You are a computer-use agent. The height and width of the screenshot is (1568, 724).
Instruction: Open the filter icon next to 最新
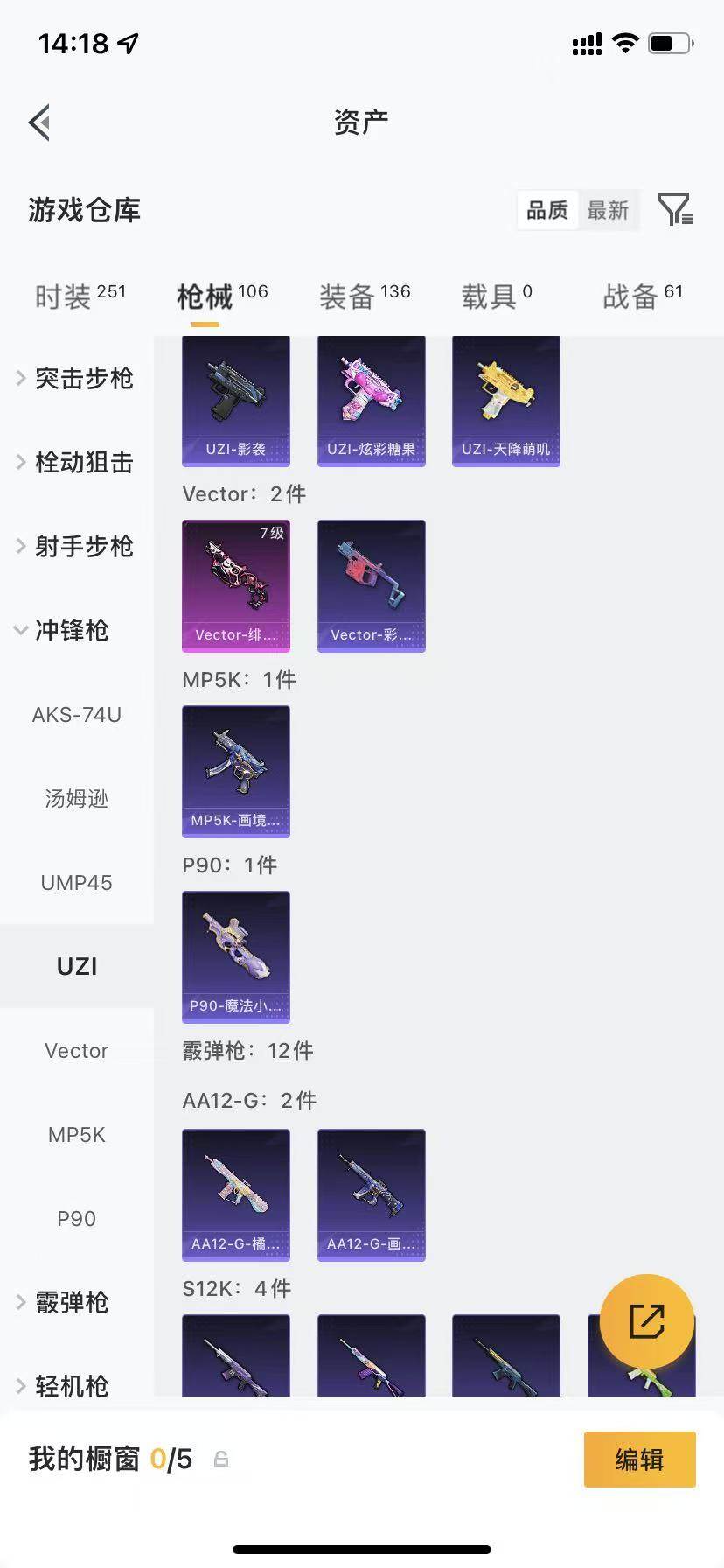pyautogui.click(x=675, y=210)
